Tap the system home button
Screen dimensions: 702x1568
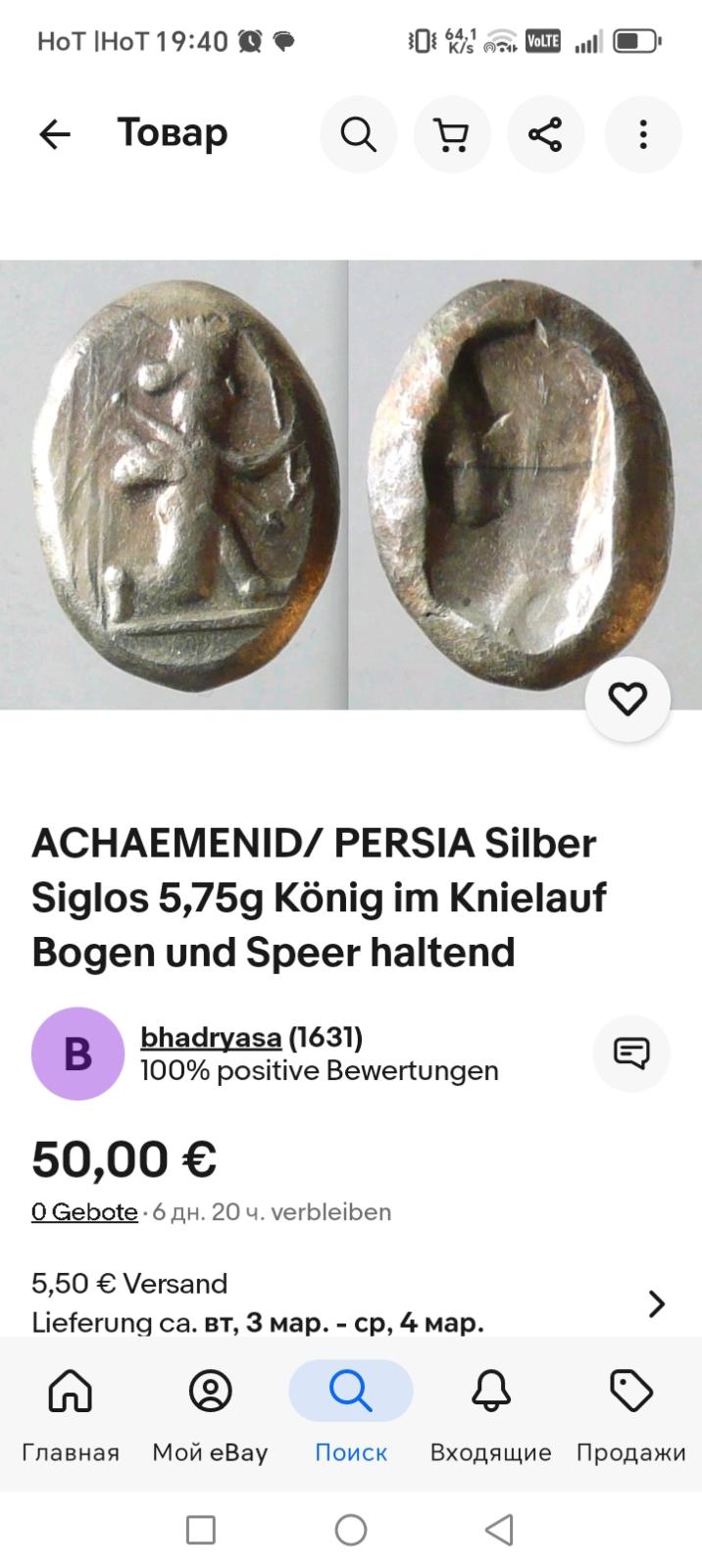351,1530
